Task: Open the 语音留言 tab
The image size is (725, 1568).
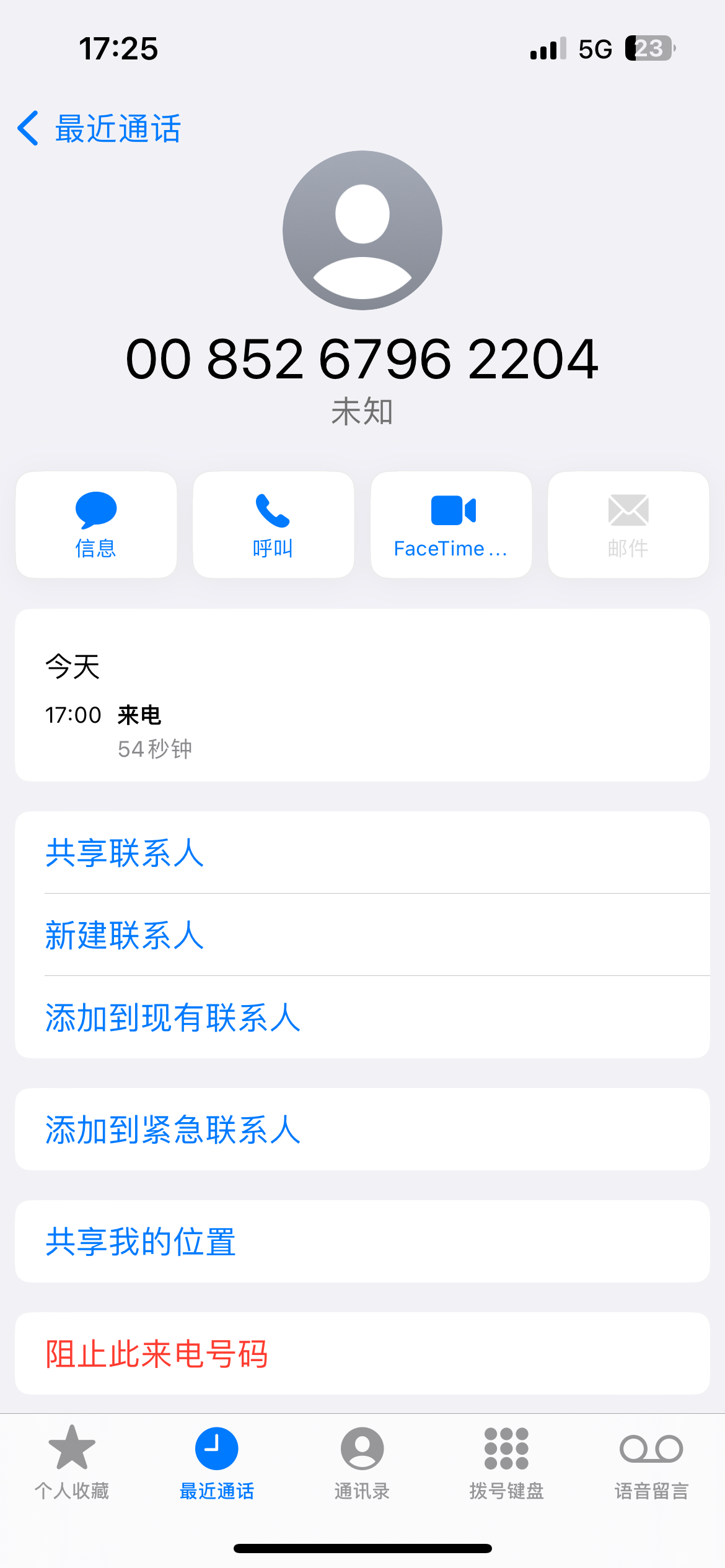Action: (651, 1463)
